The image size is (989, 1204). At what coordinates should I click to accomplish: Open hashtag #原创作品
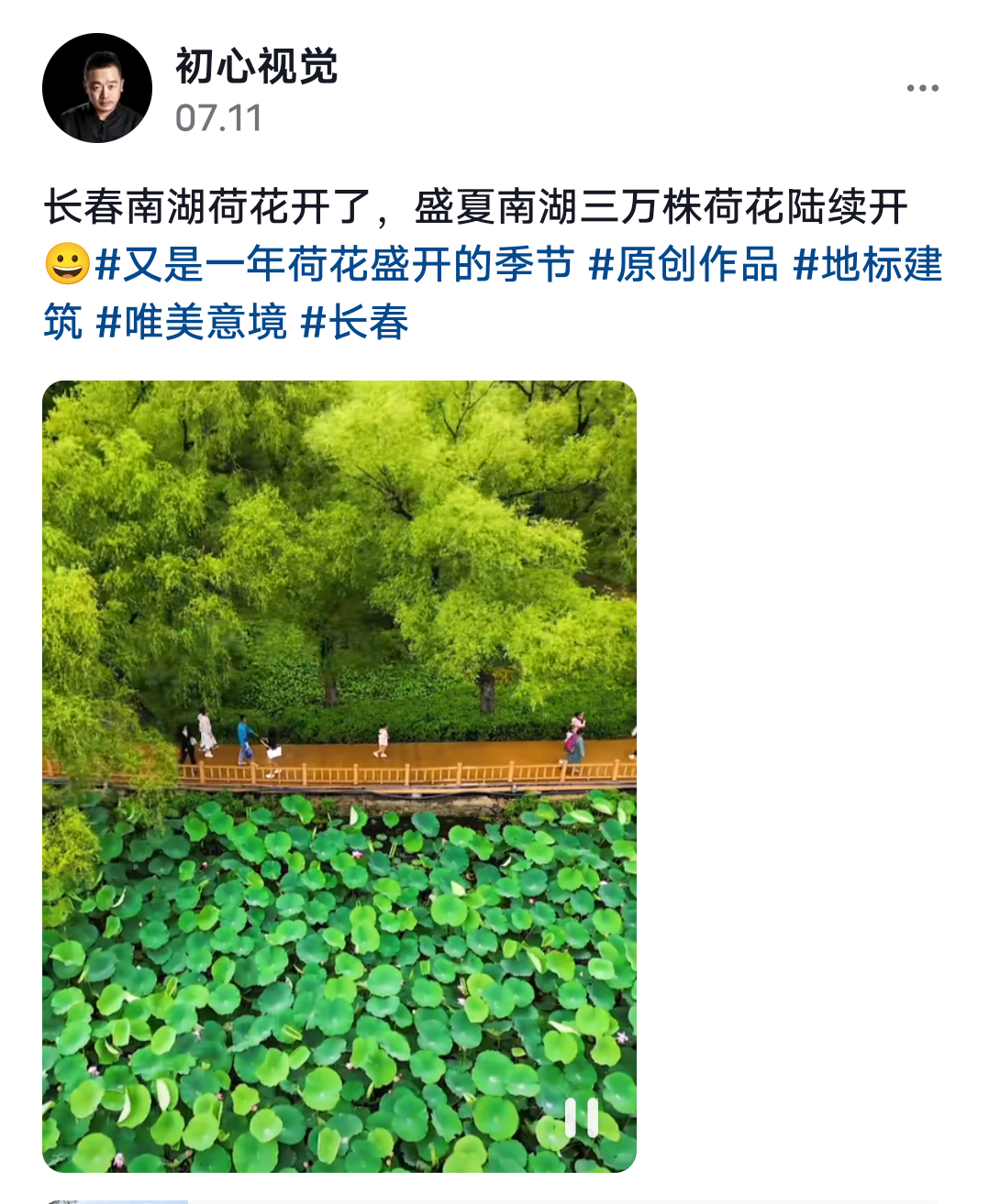coord(683,265)
